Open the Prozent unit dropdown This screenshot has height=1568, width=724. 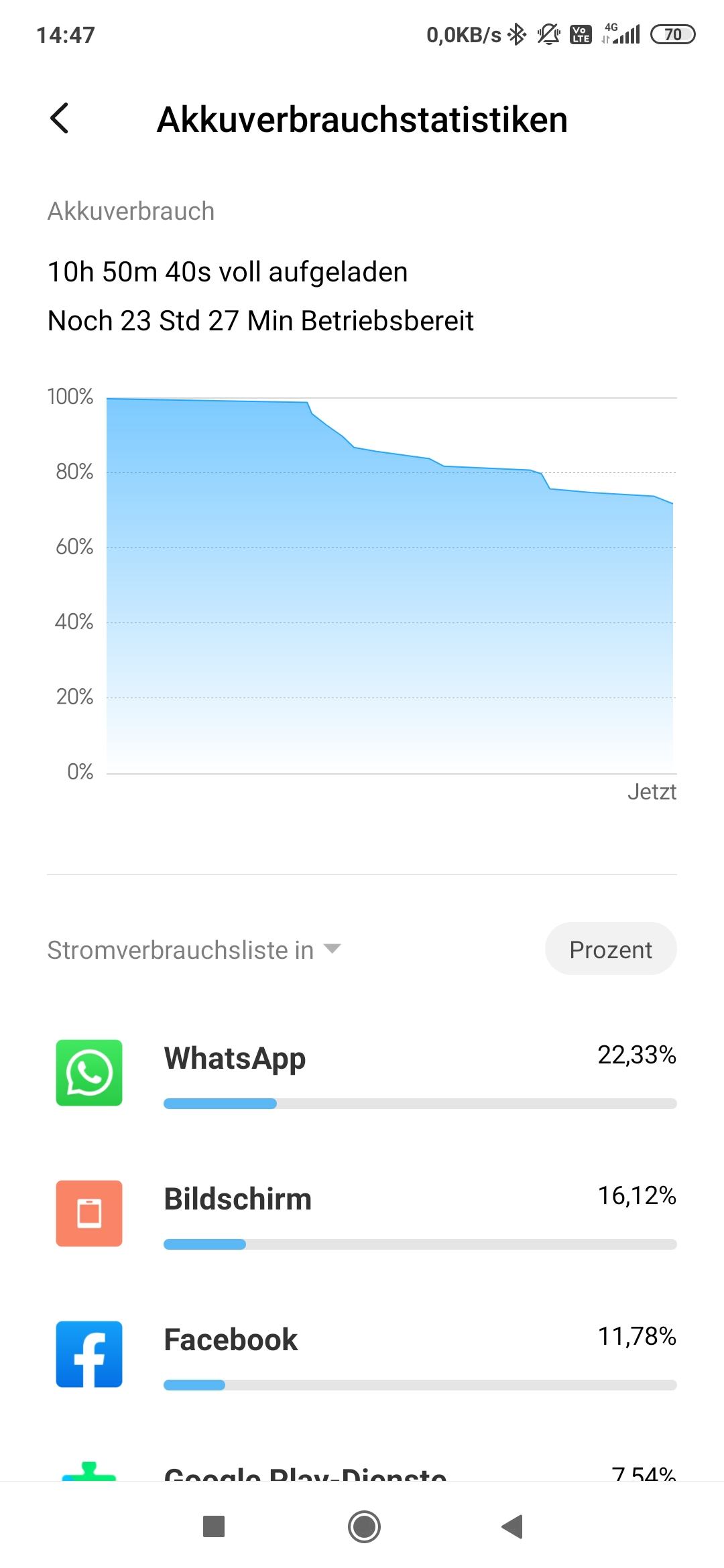[610, 949]
